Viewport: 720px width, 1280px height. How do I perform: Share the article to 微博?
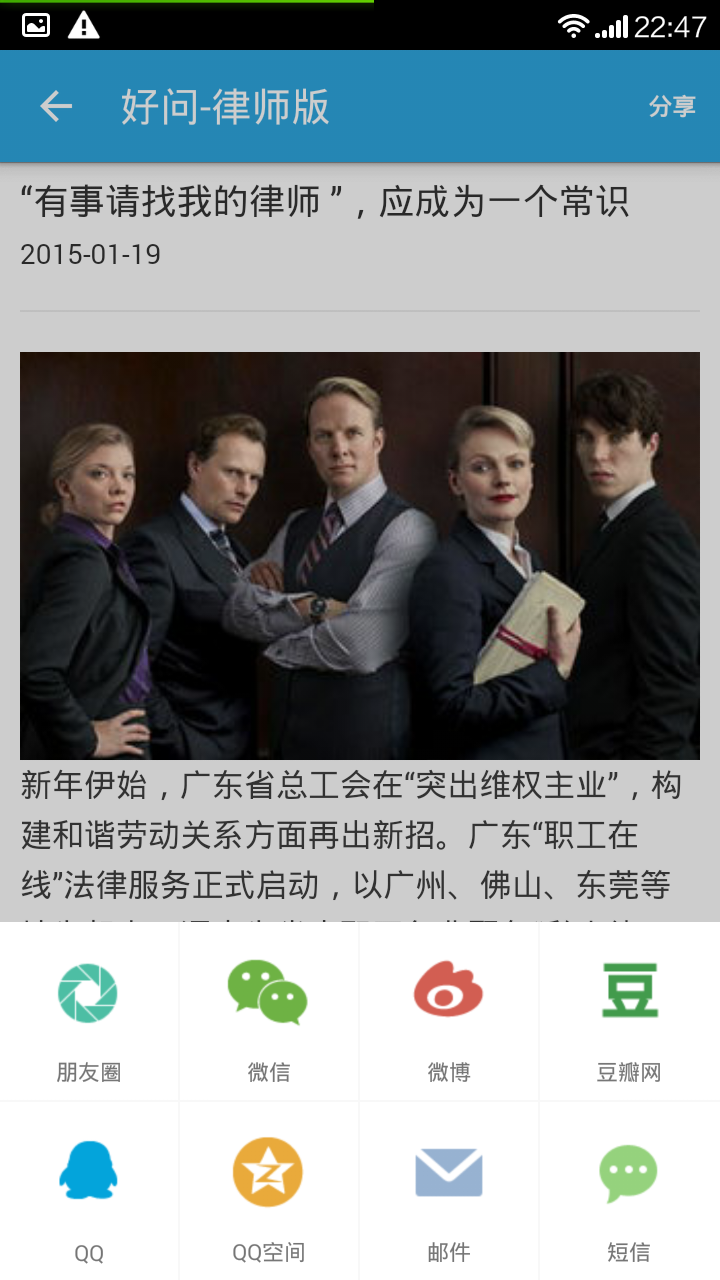coord(448,1012)
